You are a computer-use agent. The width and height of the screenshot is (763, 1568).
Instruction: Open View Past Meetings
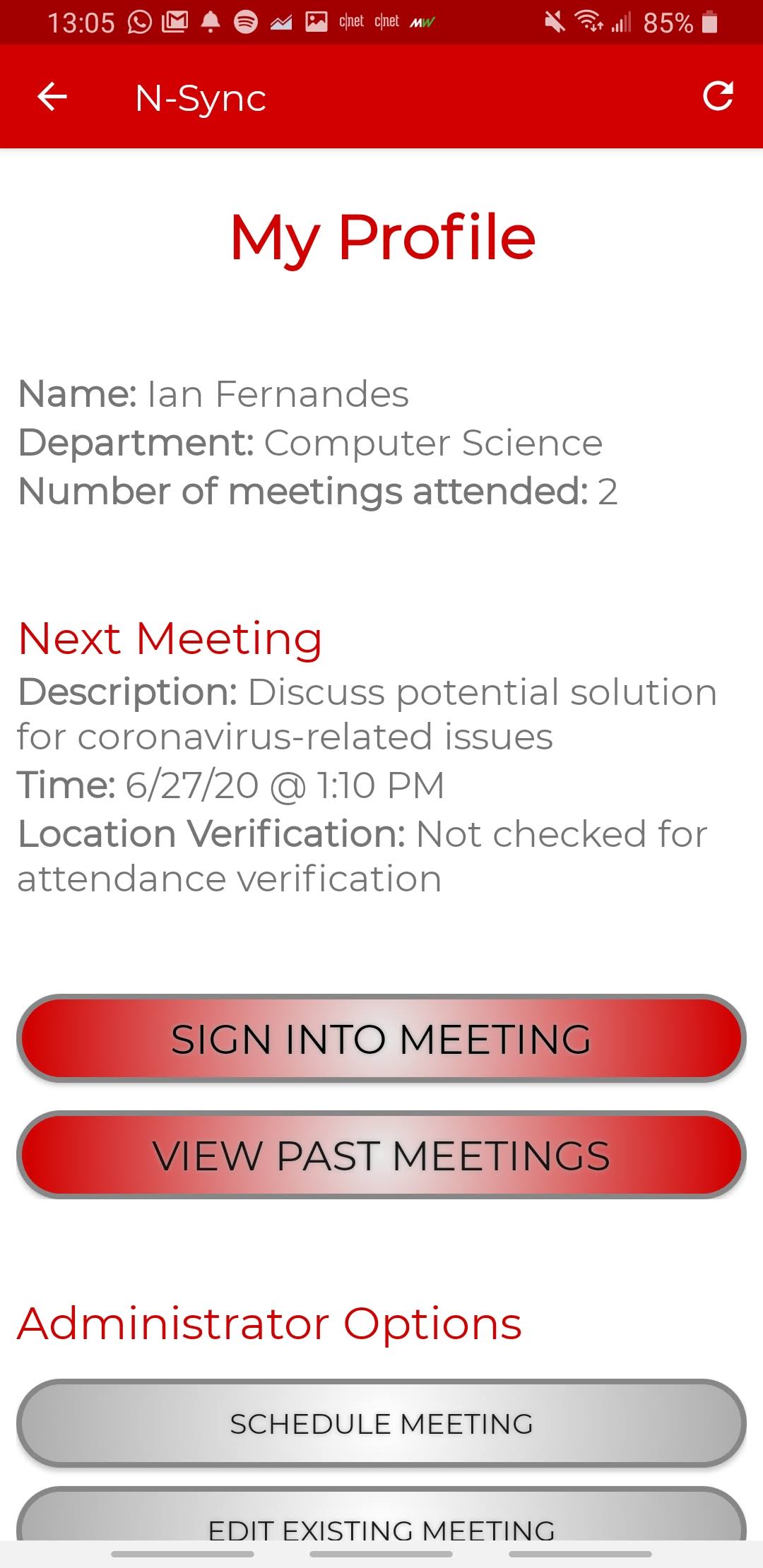point(381,1156)
